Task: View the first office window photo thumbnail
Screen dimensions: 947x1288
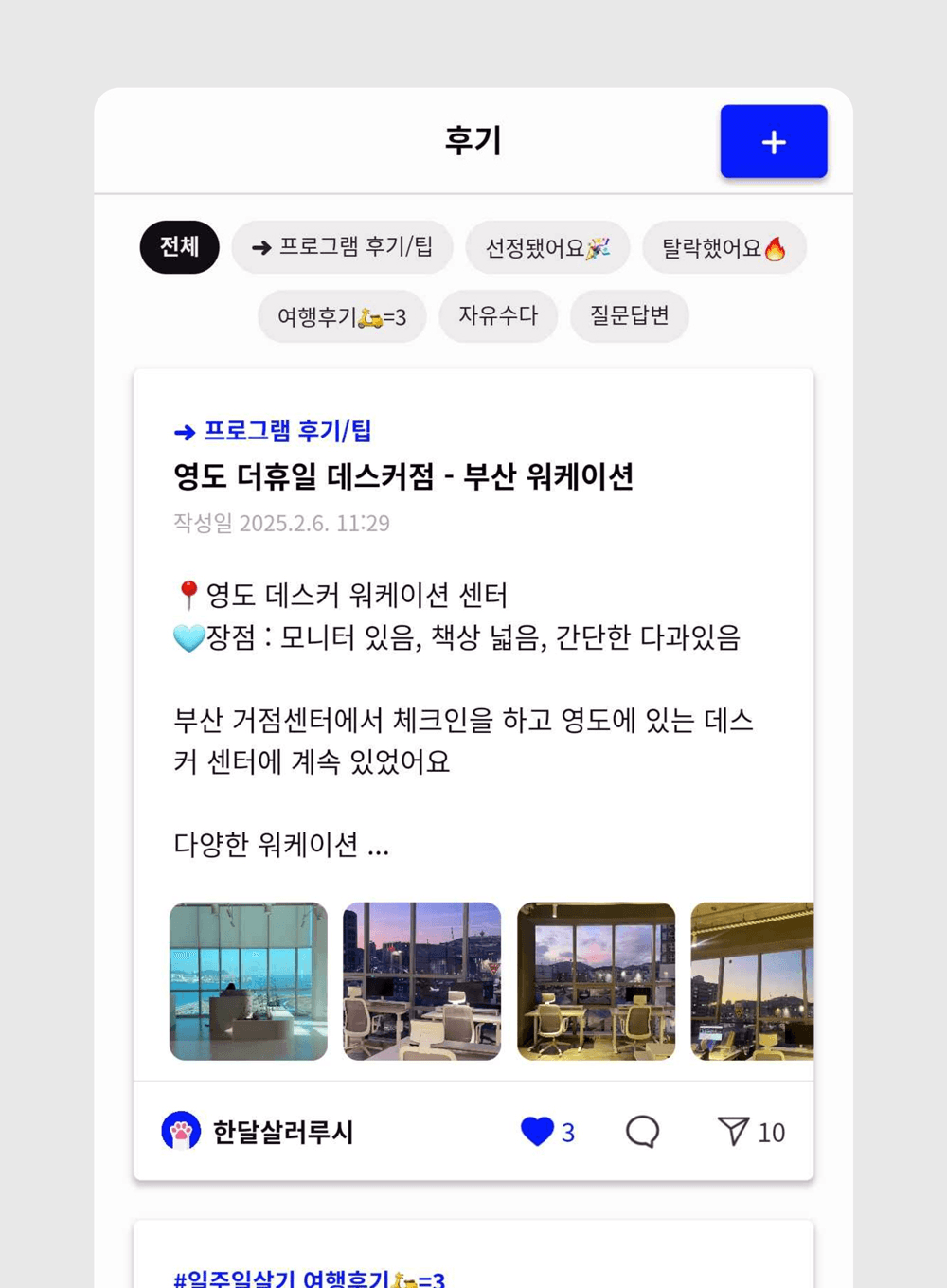Action: click(x=248, y=981)
